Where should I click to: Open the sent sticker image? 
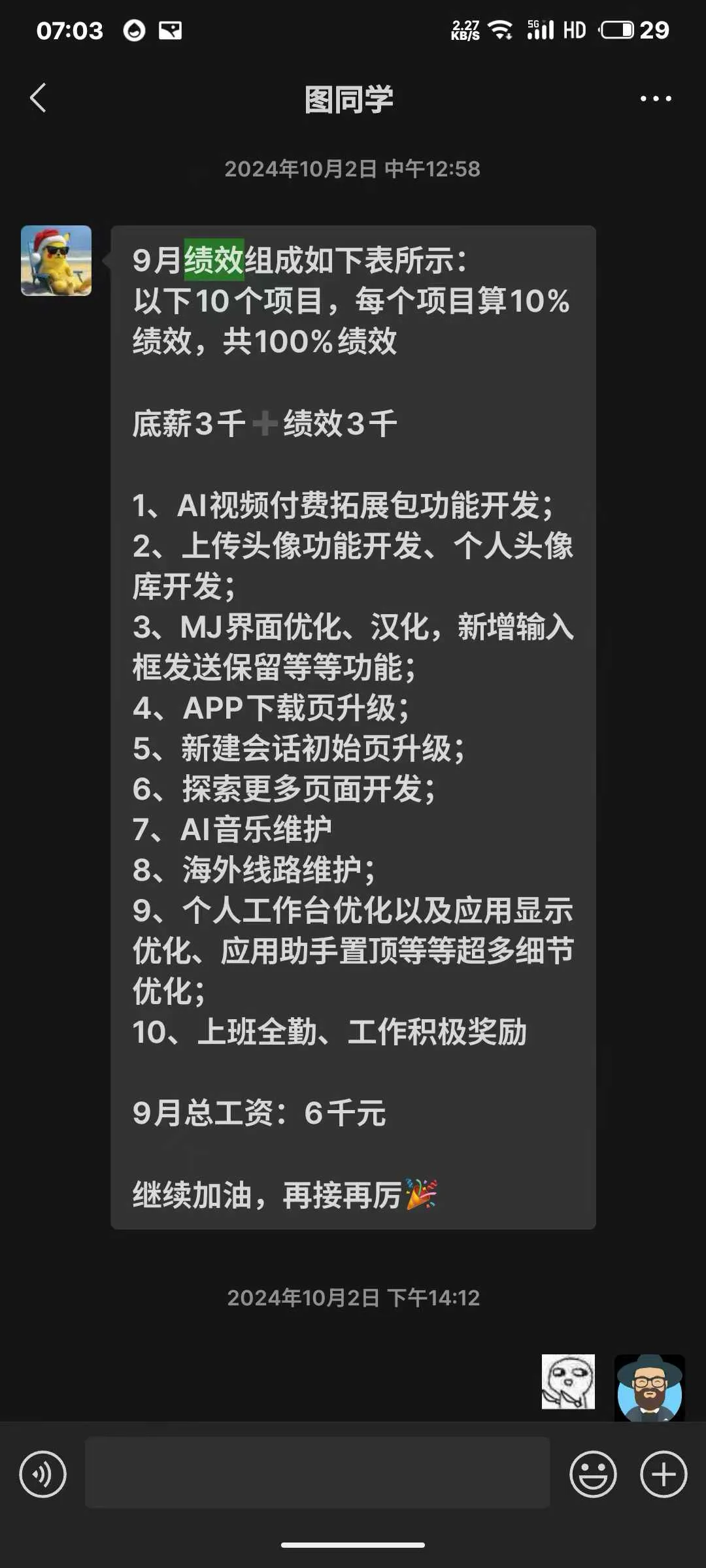point(568,1381)
